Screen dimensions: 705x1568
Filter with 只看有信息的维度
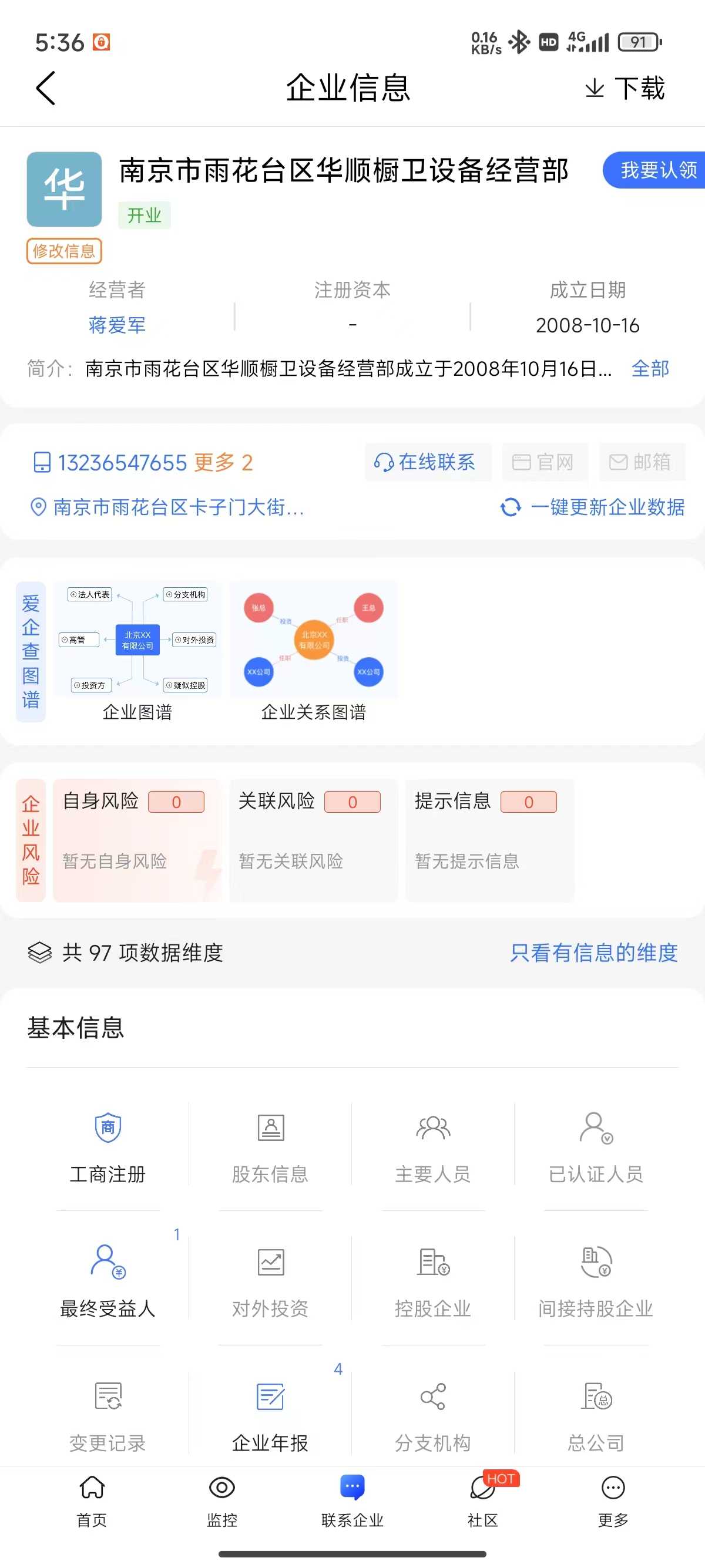[x=593, y=952]
